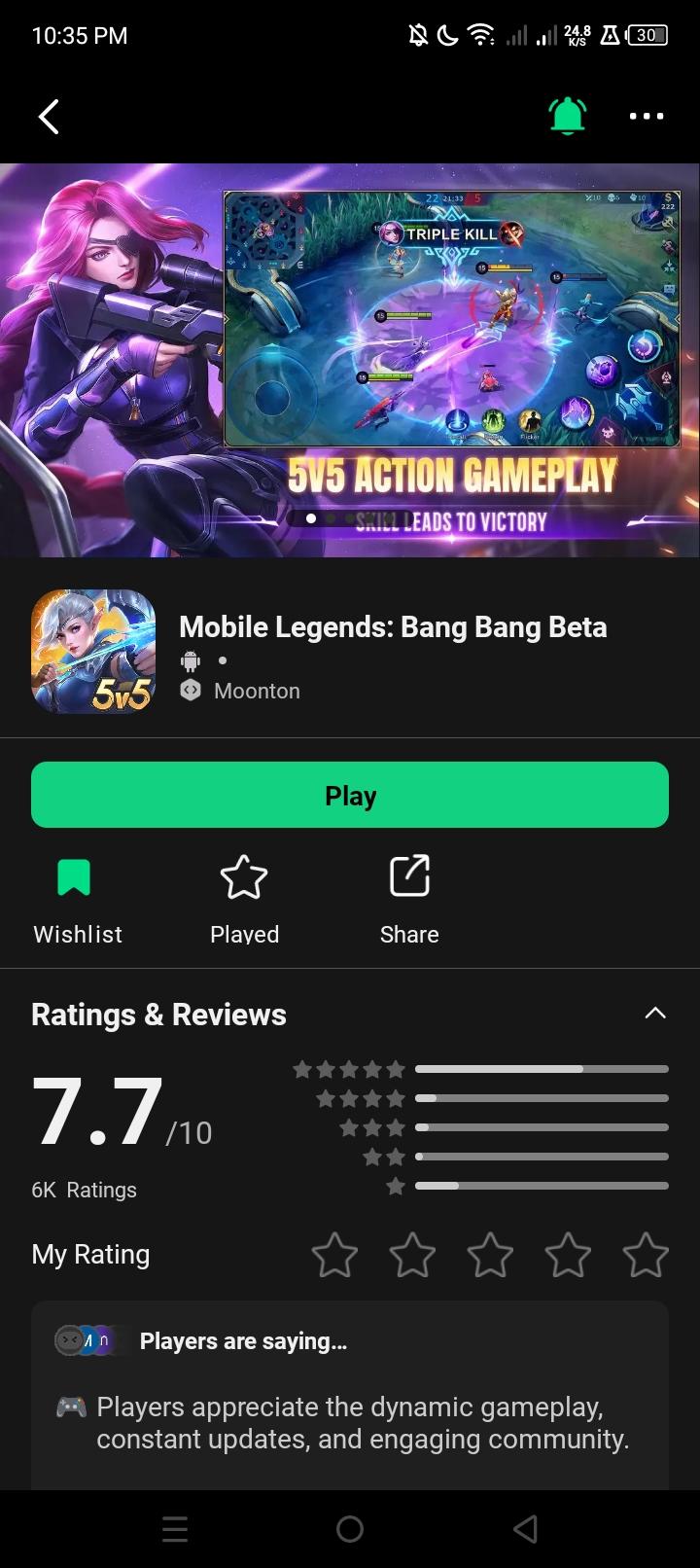Screen dimensions: 700x1568
Task: Tap the back arrow
Action: click(49, 116)
